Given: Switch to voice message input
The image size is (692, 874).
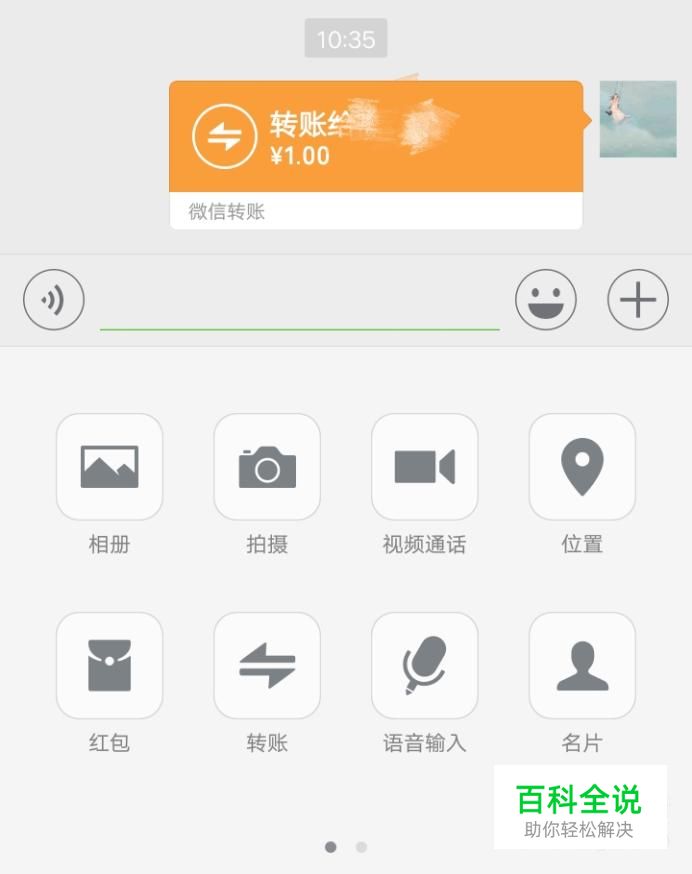Looking at the screenshot, I should coord(54,299).
